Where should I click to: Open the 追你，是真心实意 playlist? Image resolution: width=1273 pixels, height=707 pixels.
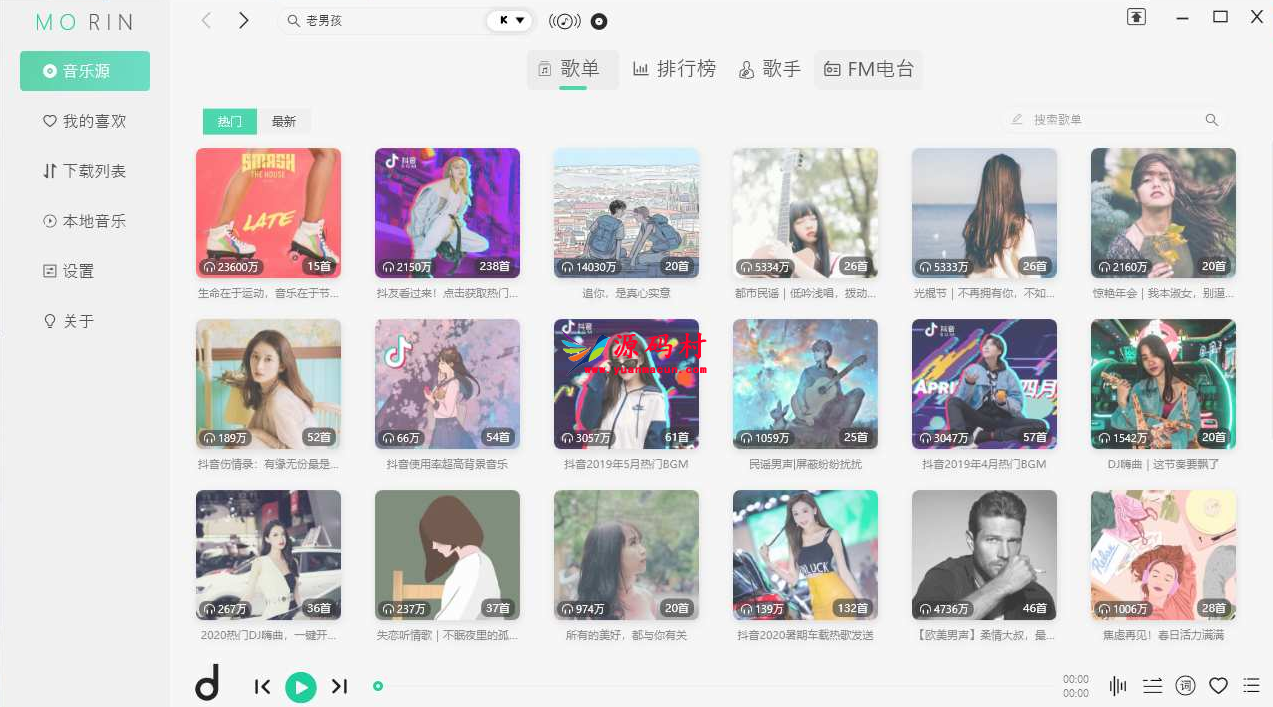coord(626,213)
